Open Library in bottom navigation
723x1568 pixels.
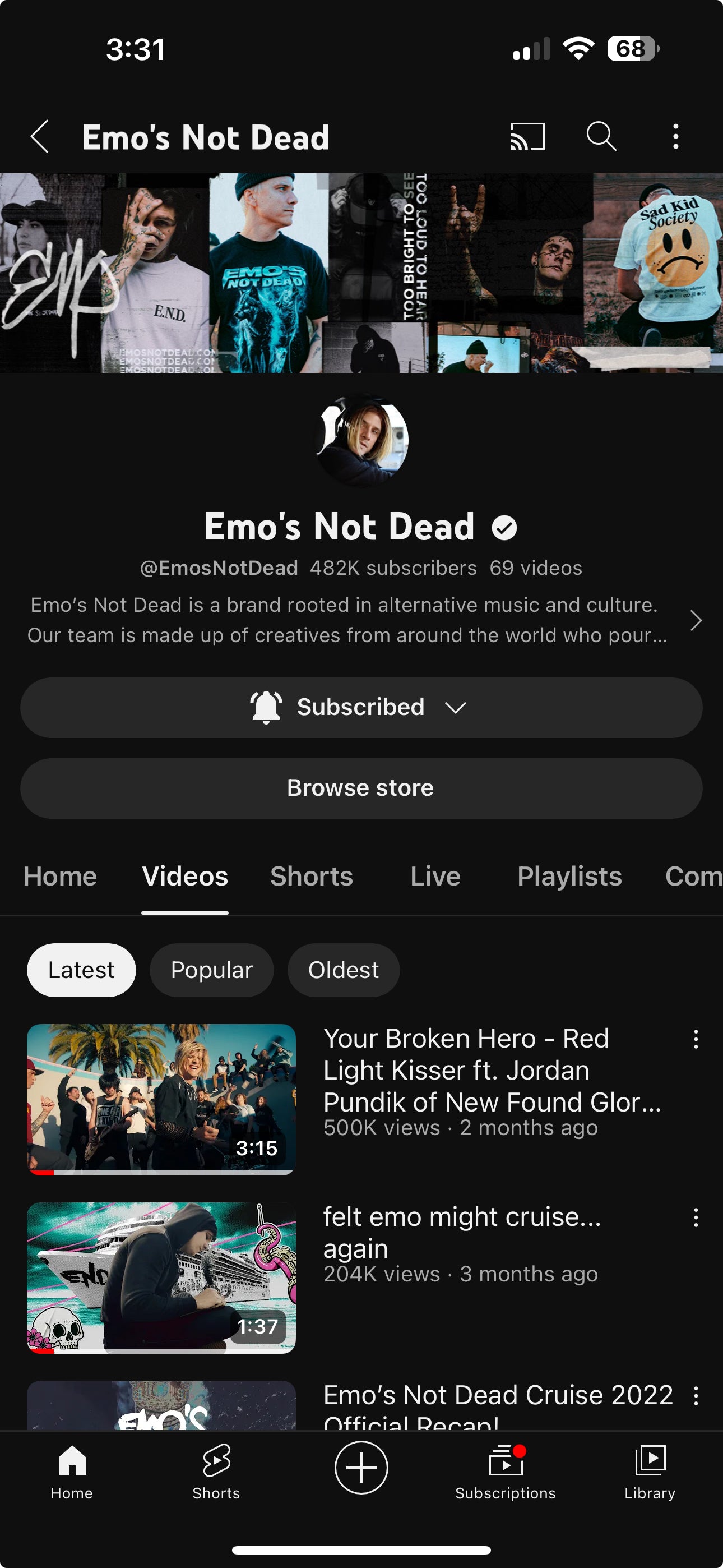(650, 1472)
